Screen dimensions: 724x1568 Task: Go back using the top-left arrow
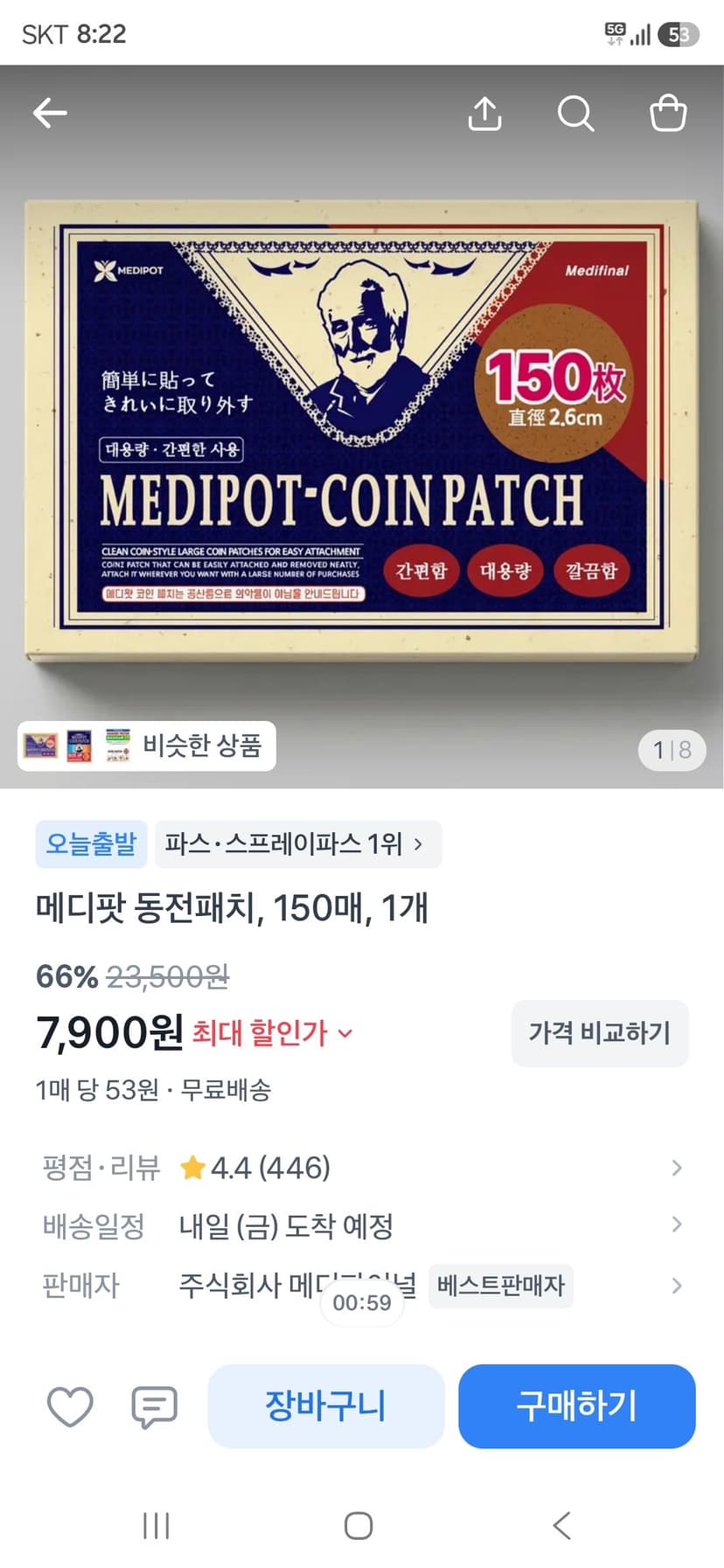(x=50, y=113)
